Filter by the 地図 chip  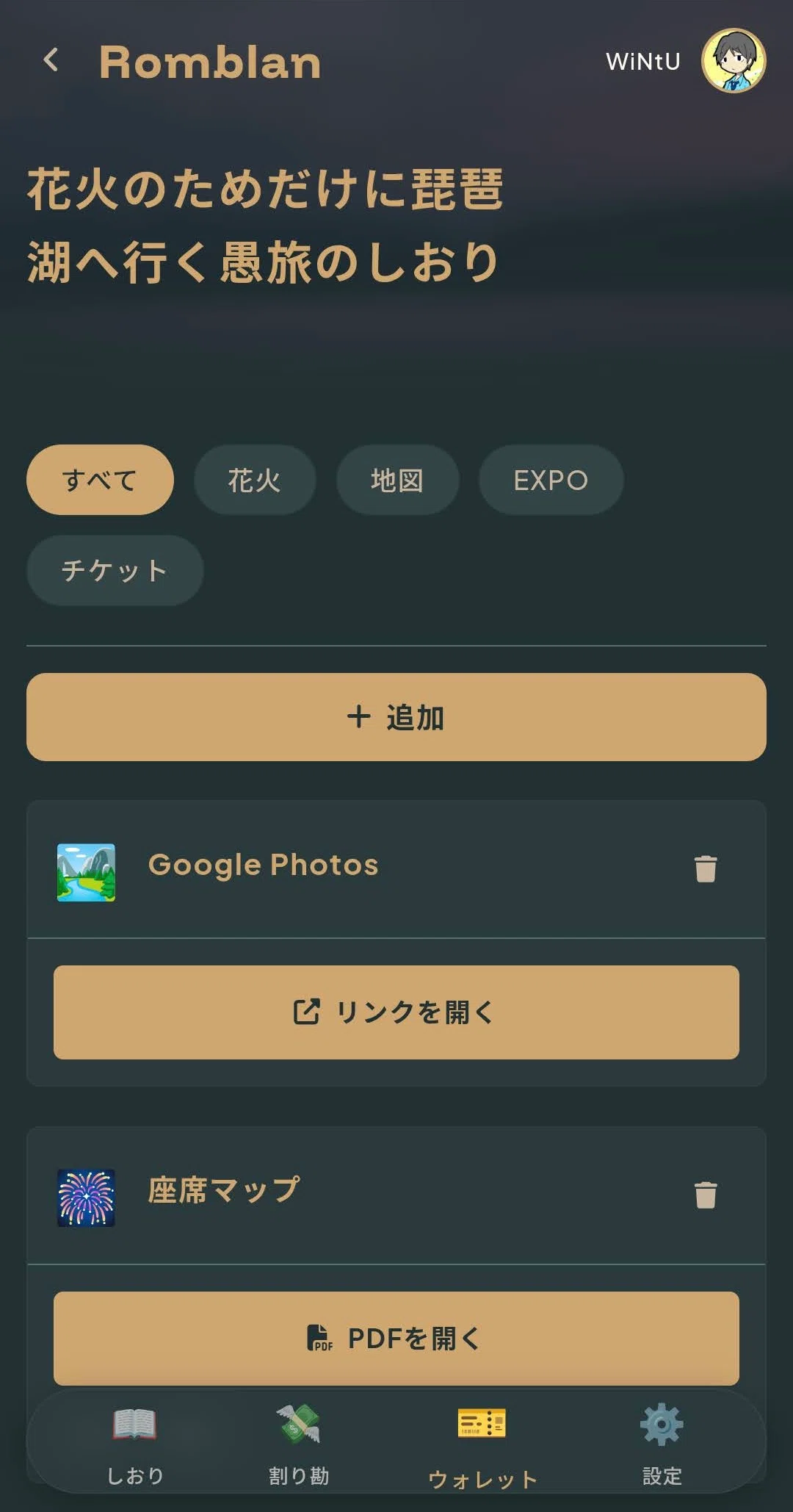pos(397,480)
